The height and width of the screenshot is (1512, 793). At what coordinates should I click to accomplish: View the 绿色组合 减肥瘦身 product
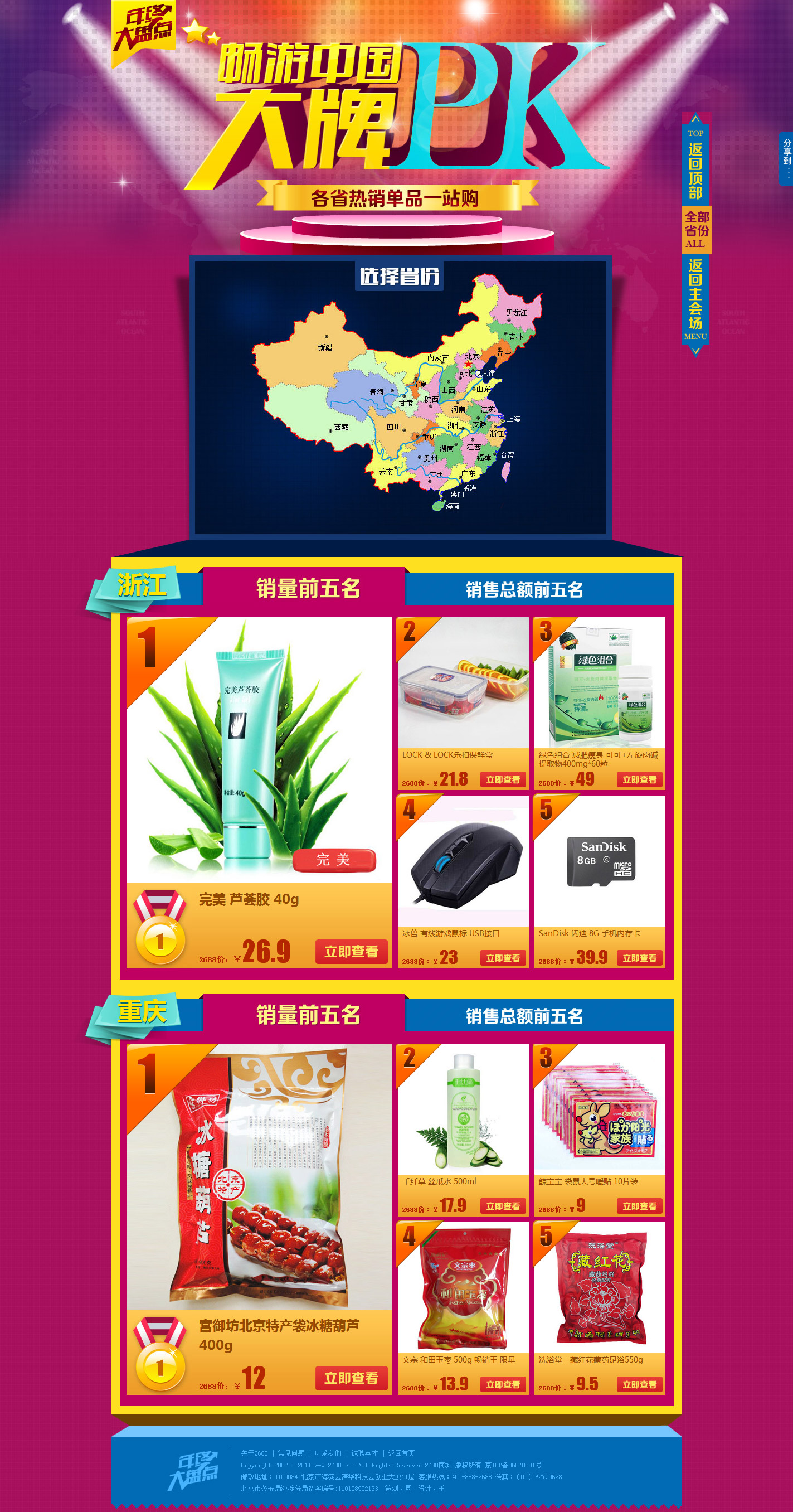[x=639, y=779]
